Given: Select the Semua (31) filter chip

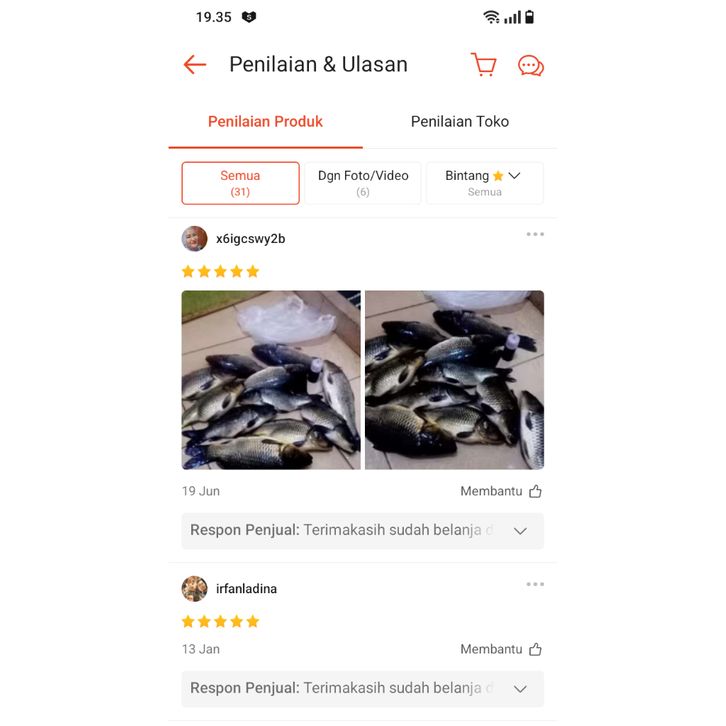Looking at the screenshot, I should [240, 183].
